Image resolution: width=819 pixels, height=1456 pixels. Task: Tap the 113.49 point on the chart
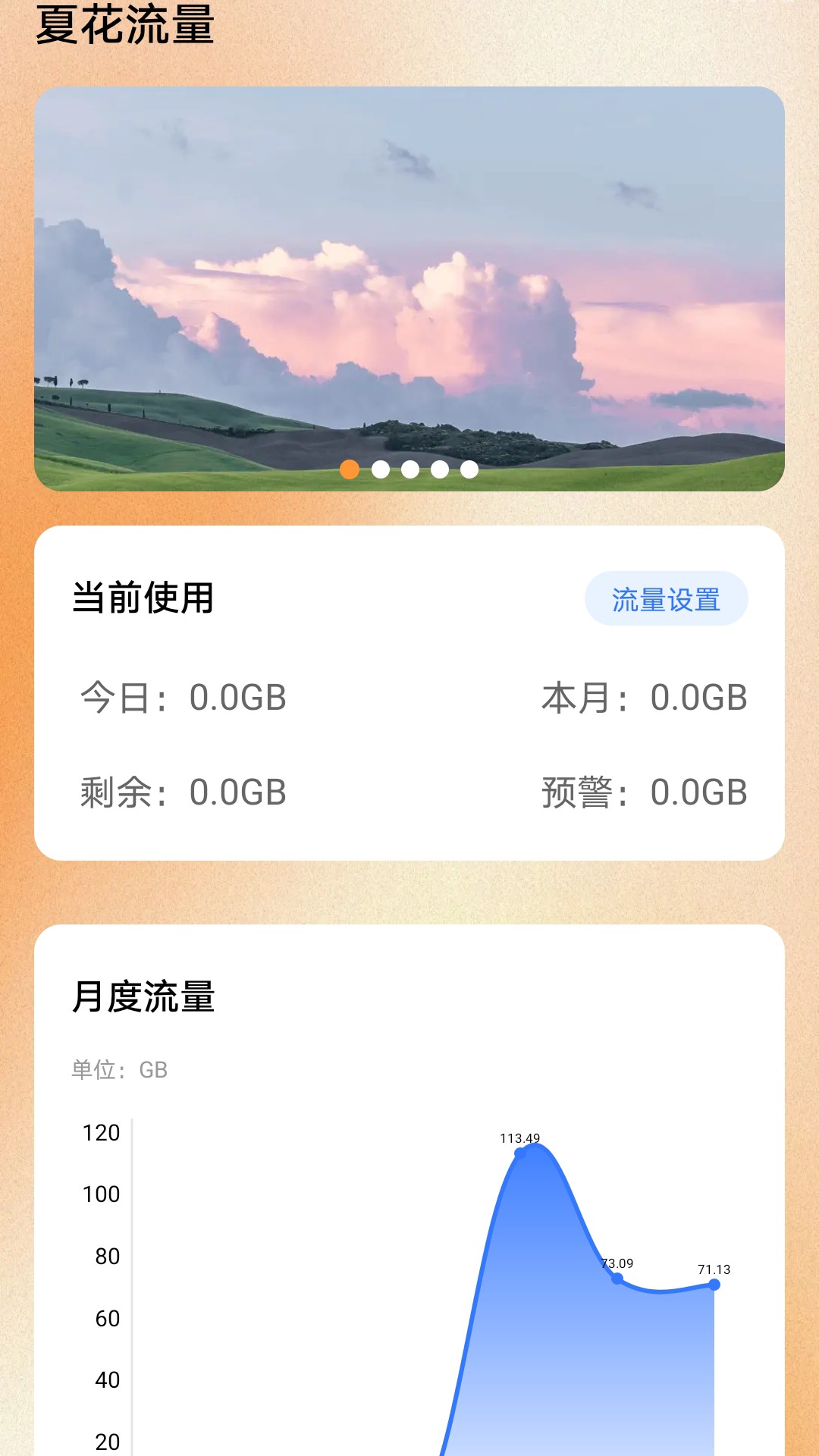520,1153
